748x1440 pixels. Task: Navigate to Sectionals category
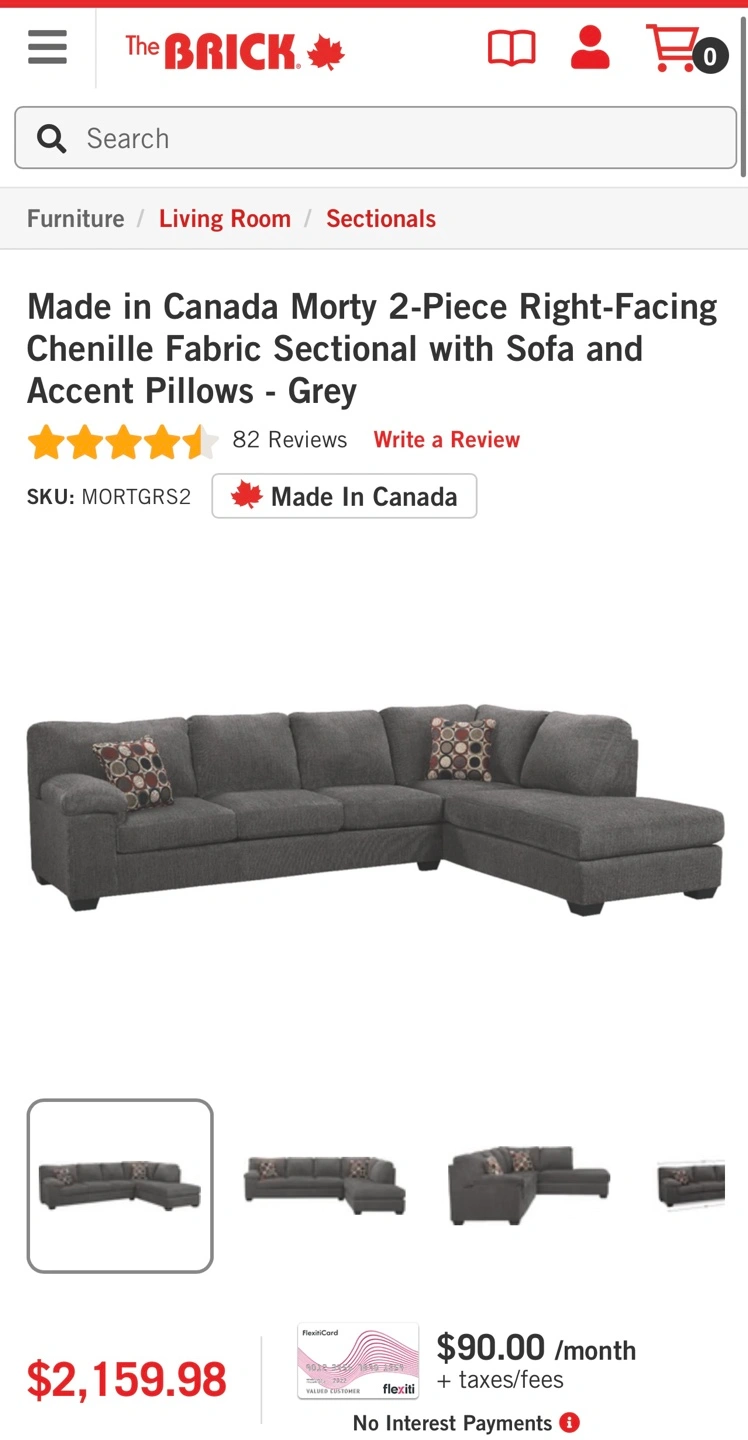click(x=381, y=219)
